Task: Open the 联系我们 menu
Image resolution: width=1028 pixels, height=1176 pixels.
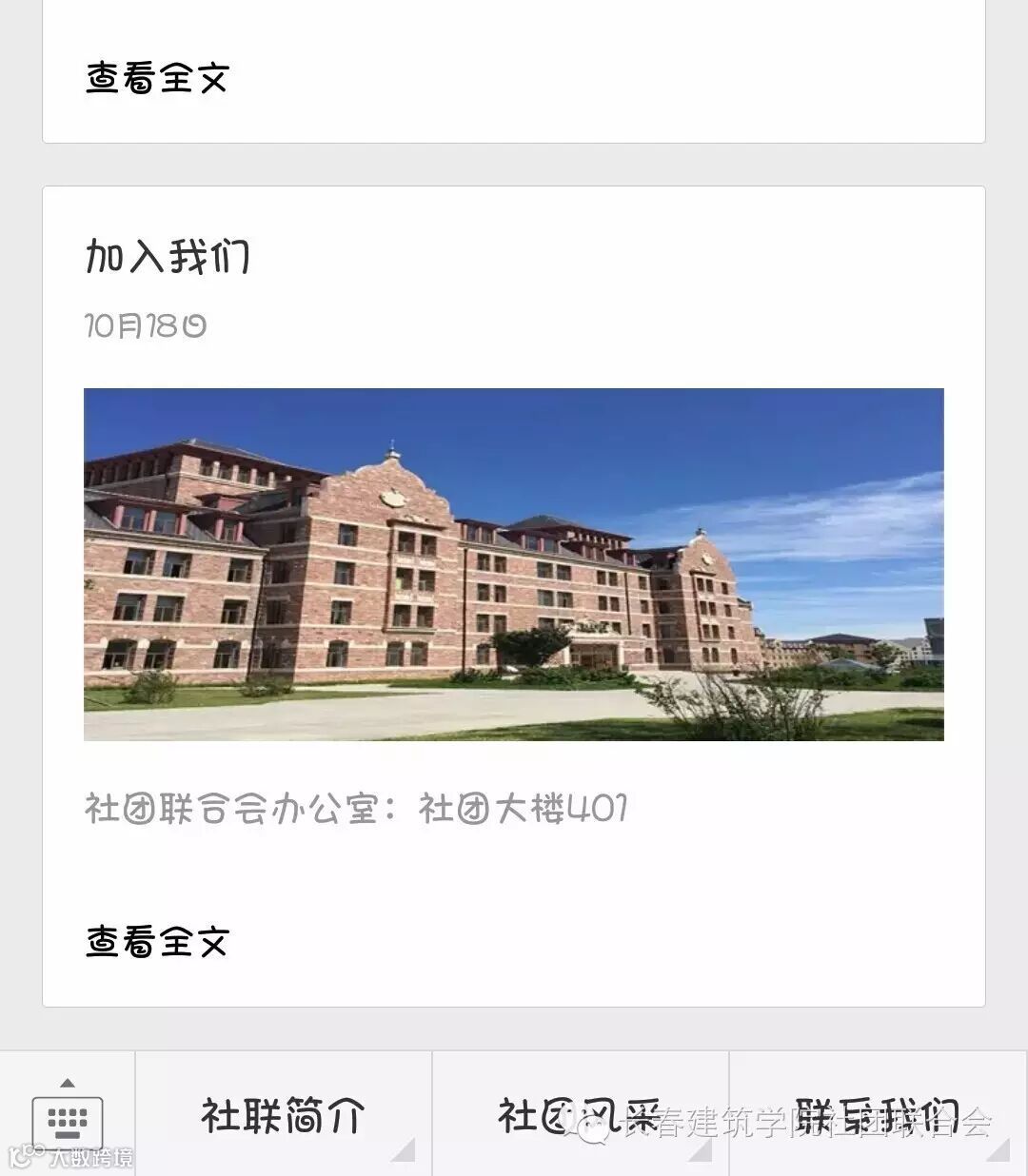Action: [x=877, y=1115]
